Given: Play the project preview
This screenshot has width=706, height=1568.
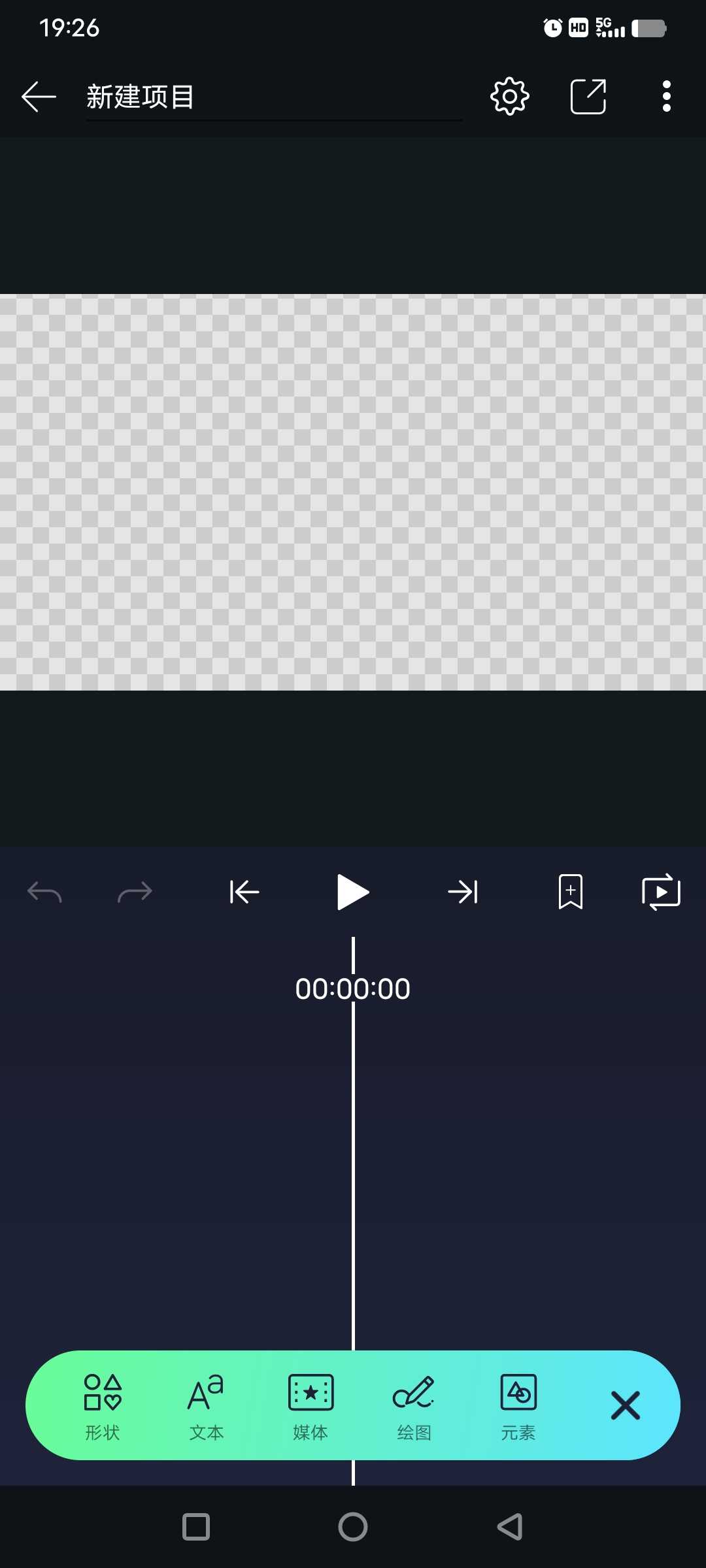Looking at the screenshot, I should 353,892.
